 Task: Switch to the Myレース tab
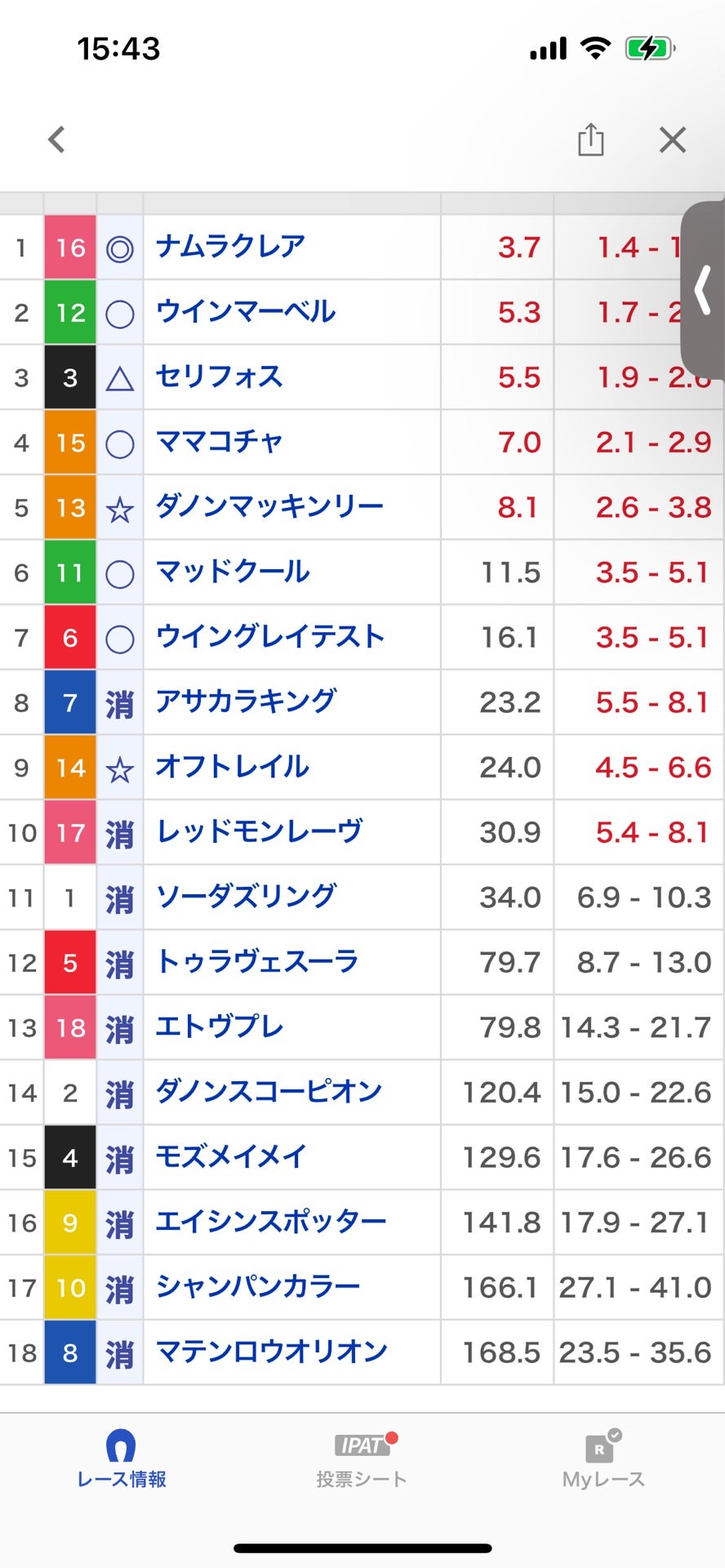[x=603, y=1459]
